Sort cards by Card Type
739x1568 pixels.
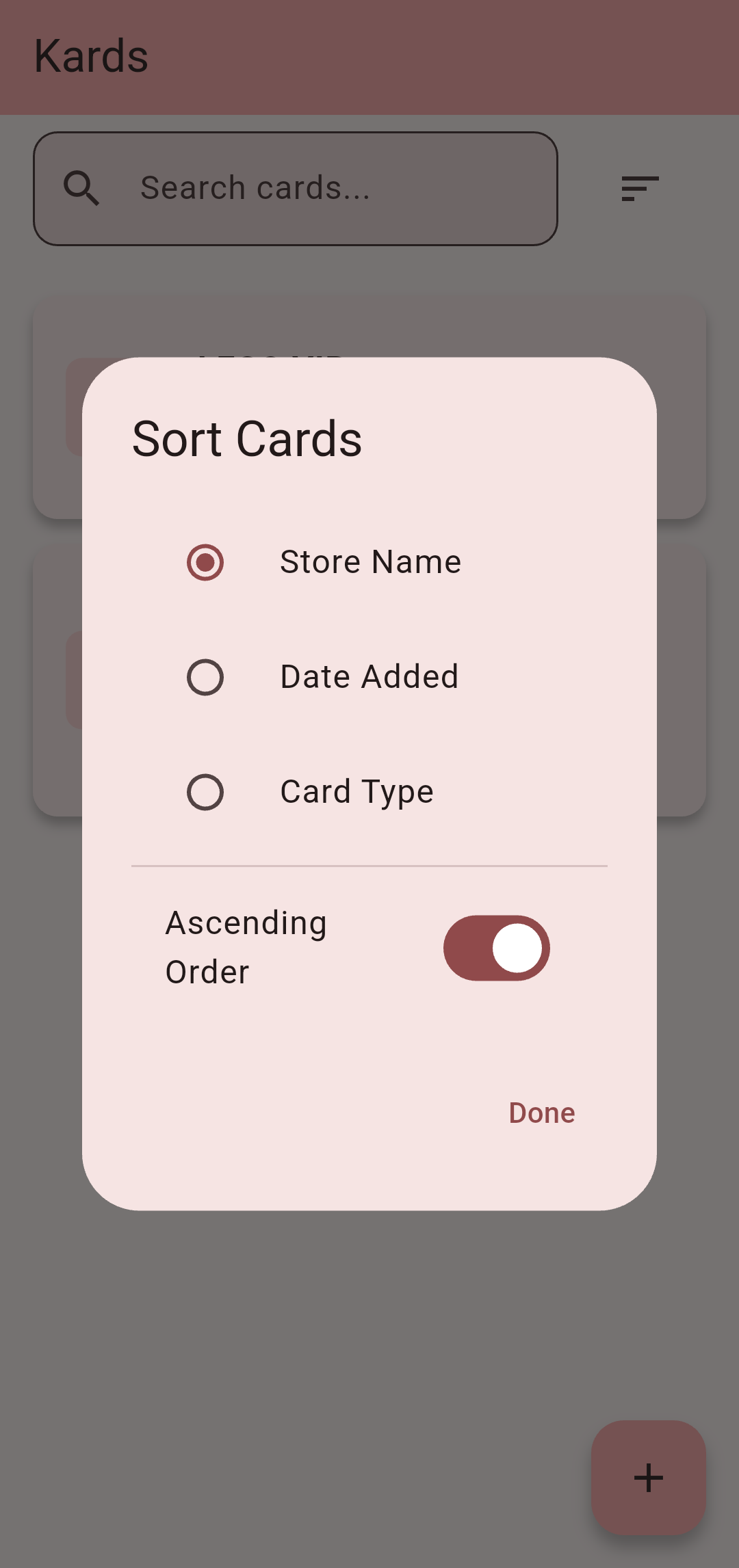click(x=369, y=792)
